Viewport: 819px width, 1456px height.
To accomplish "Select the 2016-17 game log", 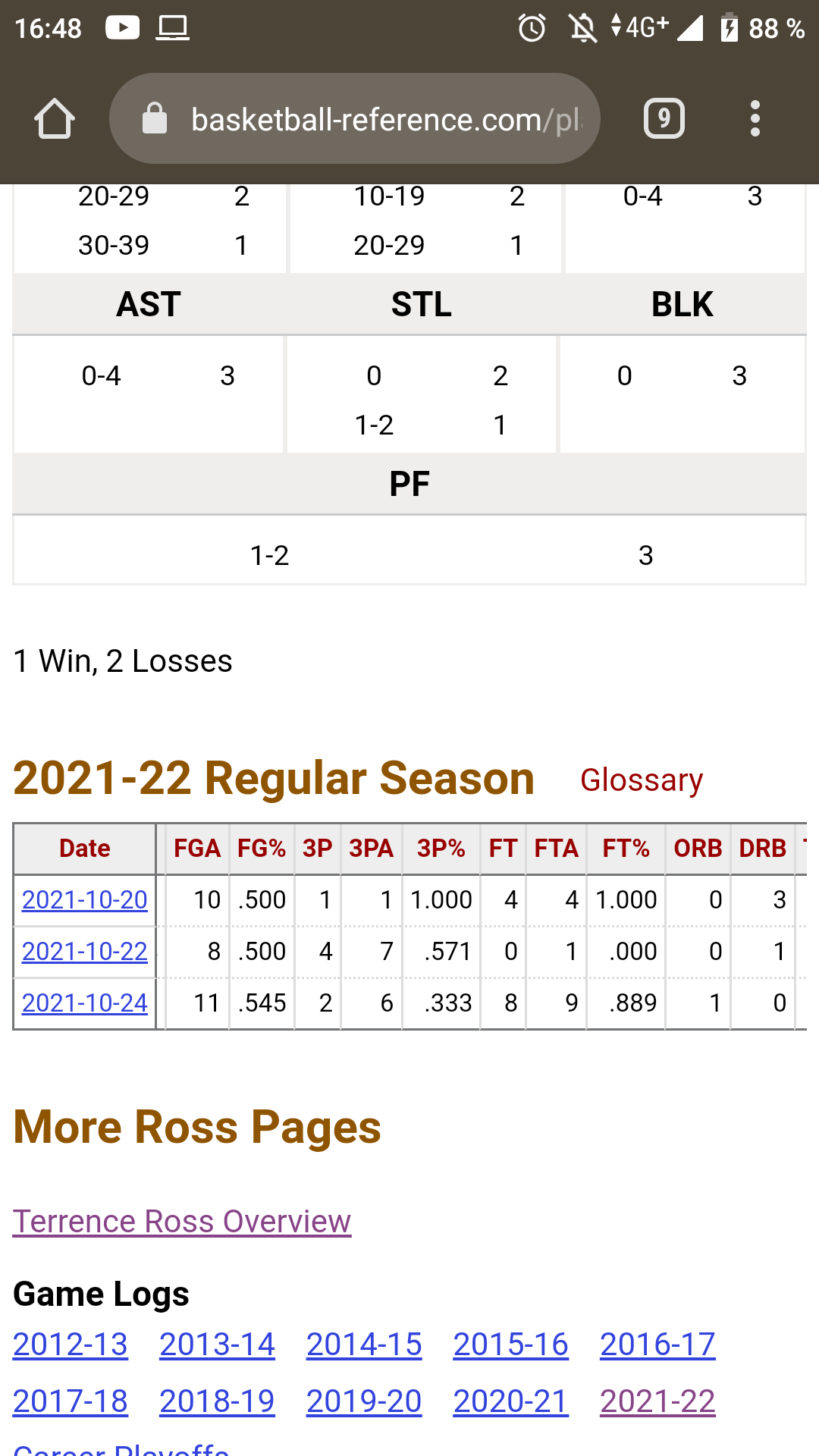I will click(657, 1345).
